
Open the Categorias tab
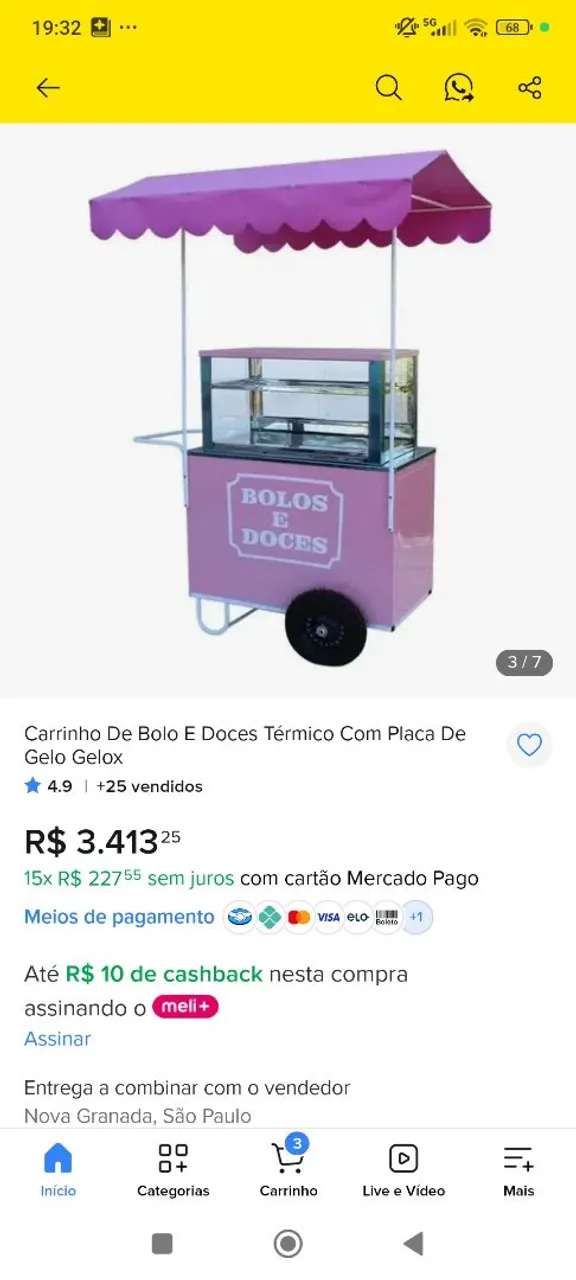point(173,1170)
